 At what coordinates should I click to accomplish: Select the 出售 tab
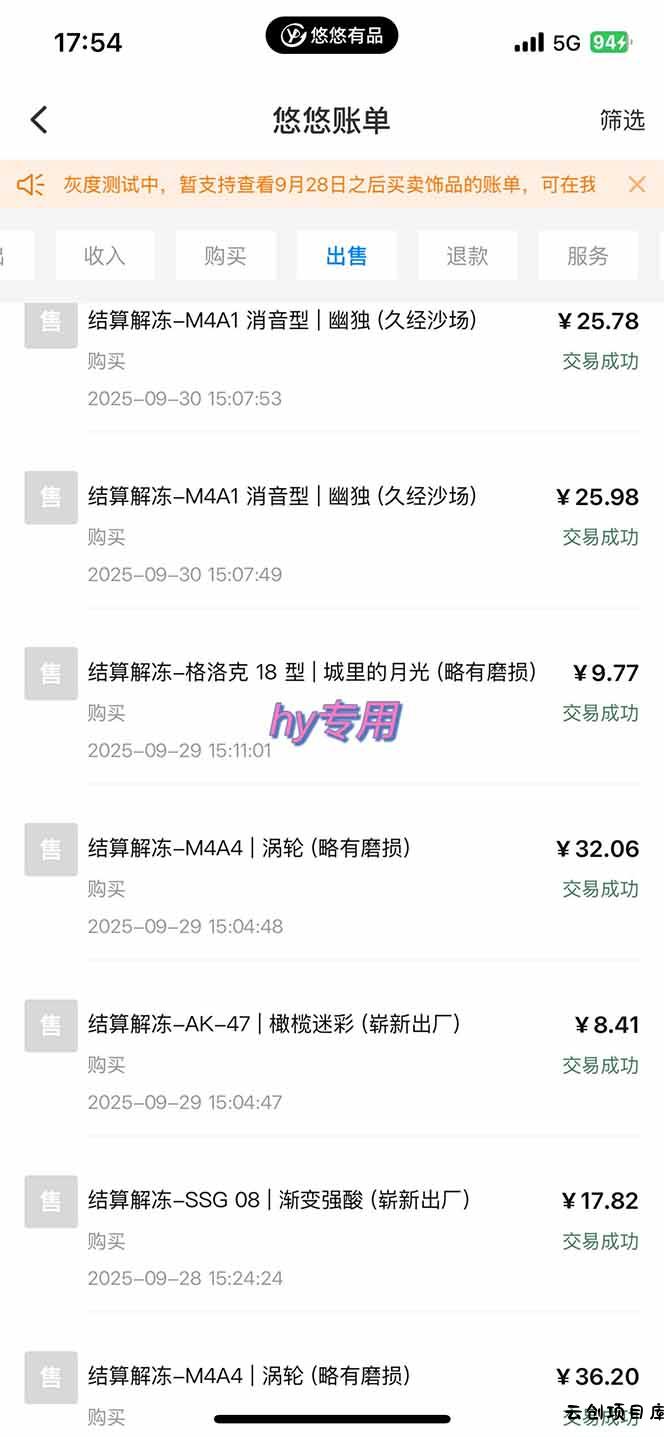[x=346, y=256]
